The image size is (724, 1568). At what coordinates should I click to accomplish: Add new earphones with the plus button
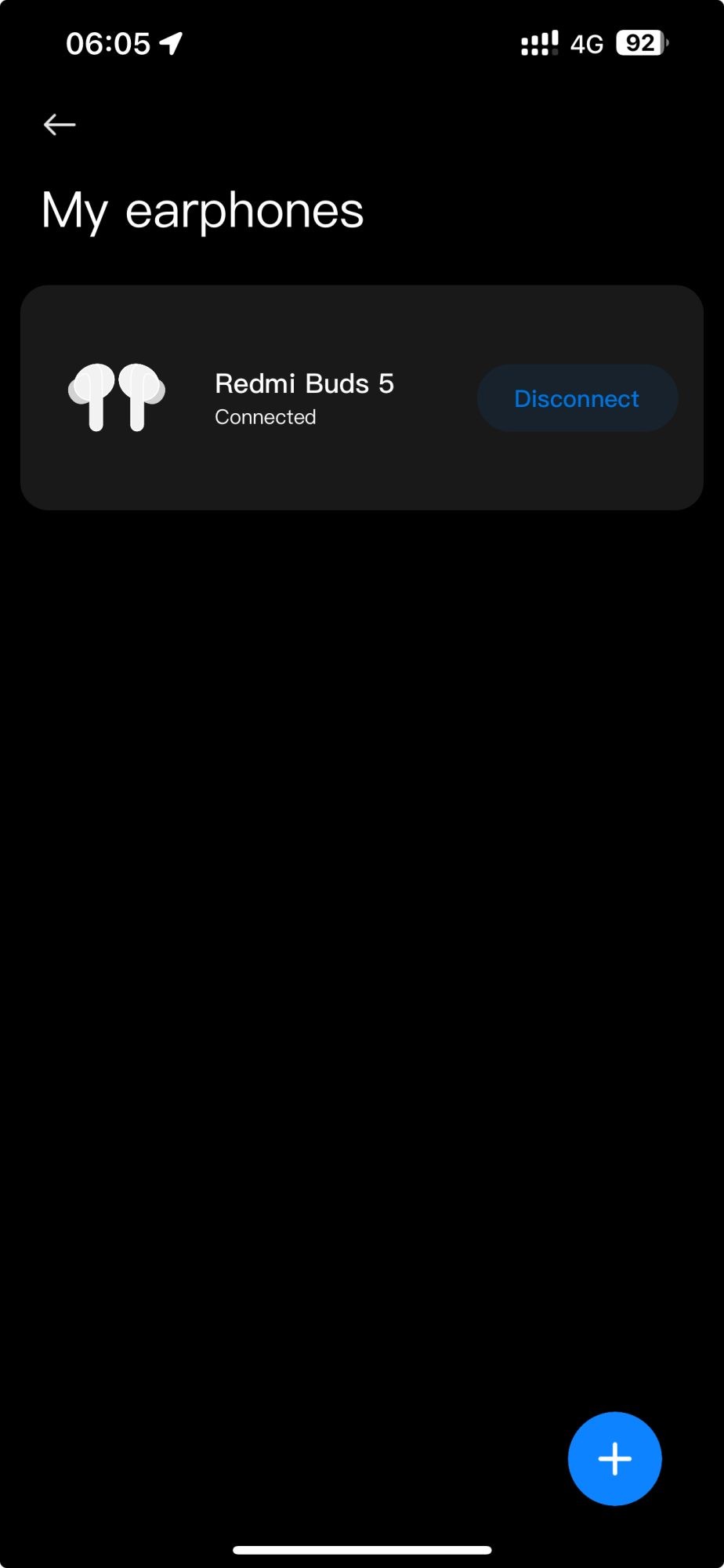[x=614, y=1458]
